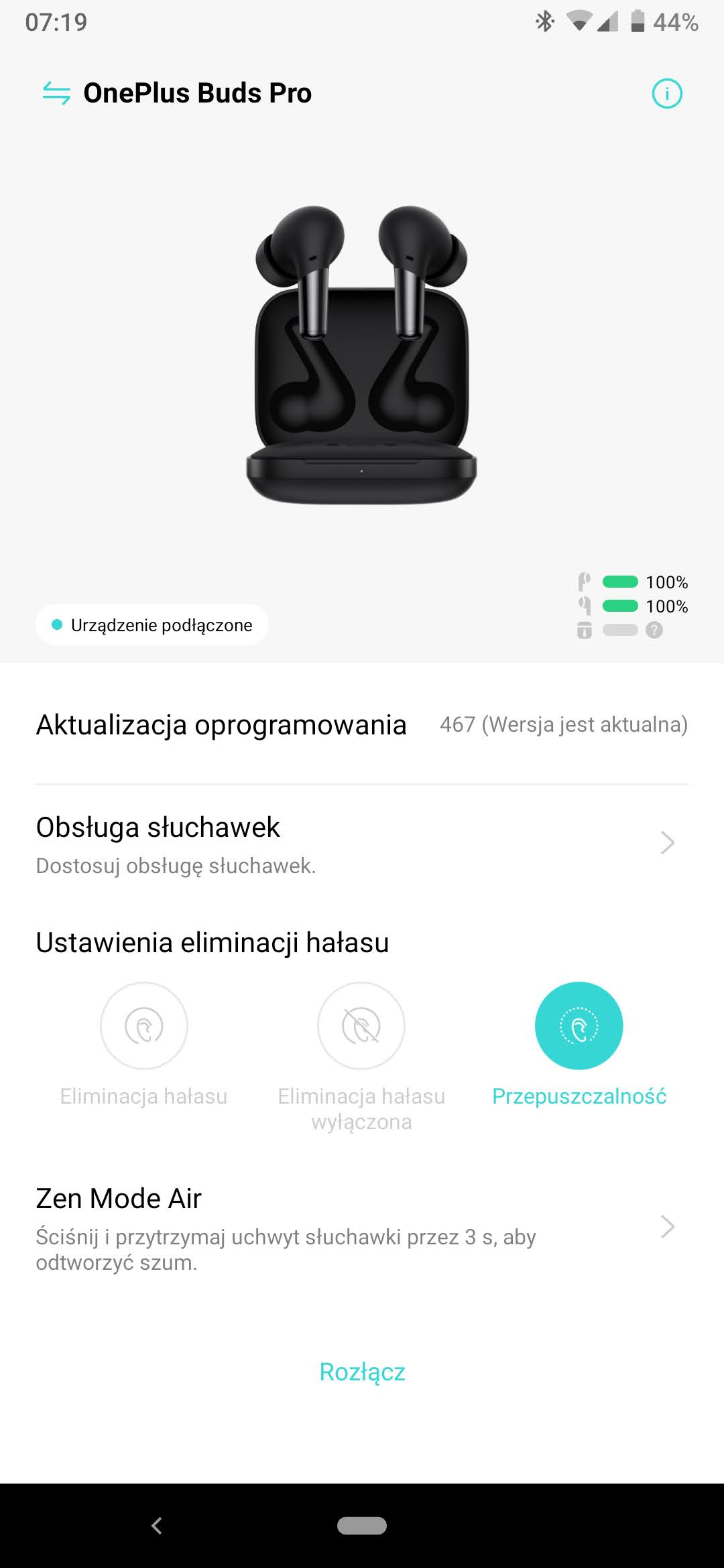
Task: Tap Rozłącz to disconnect earbuds
Action: click(x=362, y=1372)
